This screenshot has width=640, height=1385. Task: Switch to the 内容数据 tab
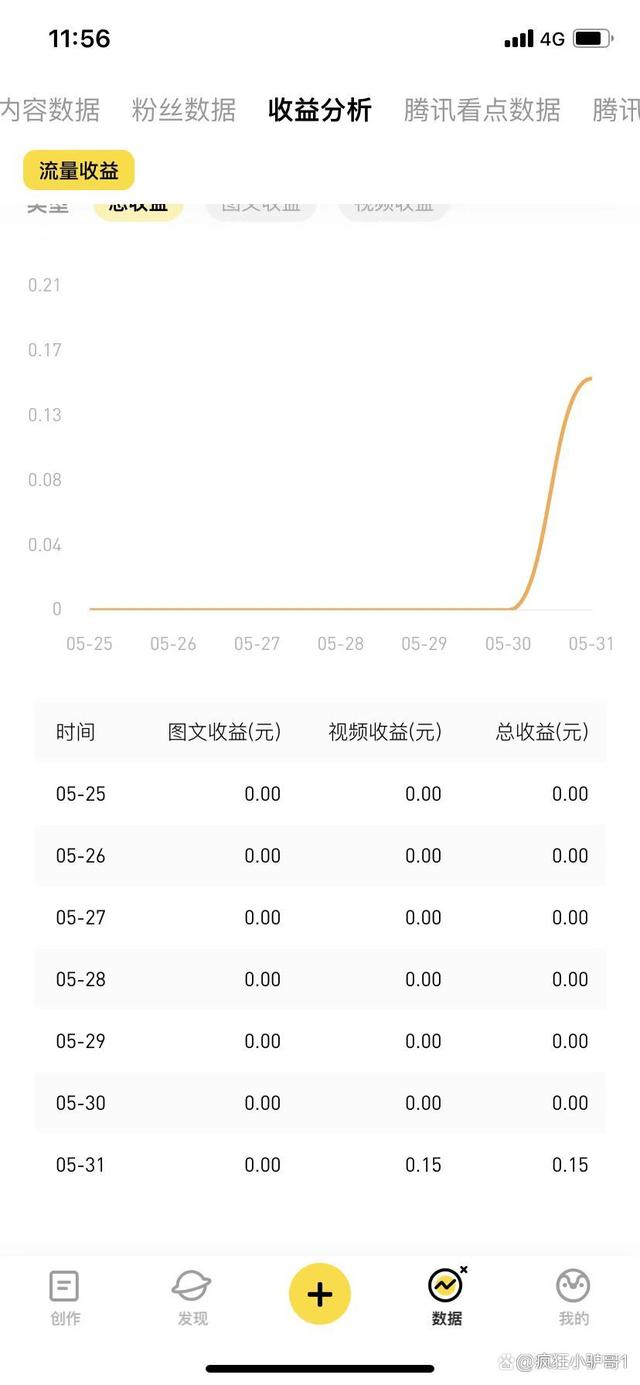coord(48,110)
